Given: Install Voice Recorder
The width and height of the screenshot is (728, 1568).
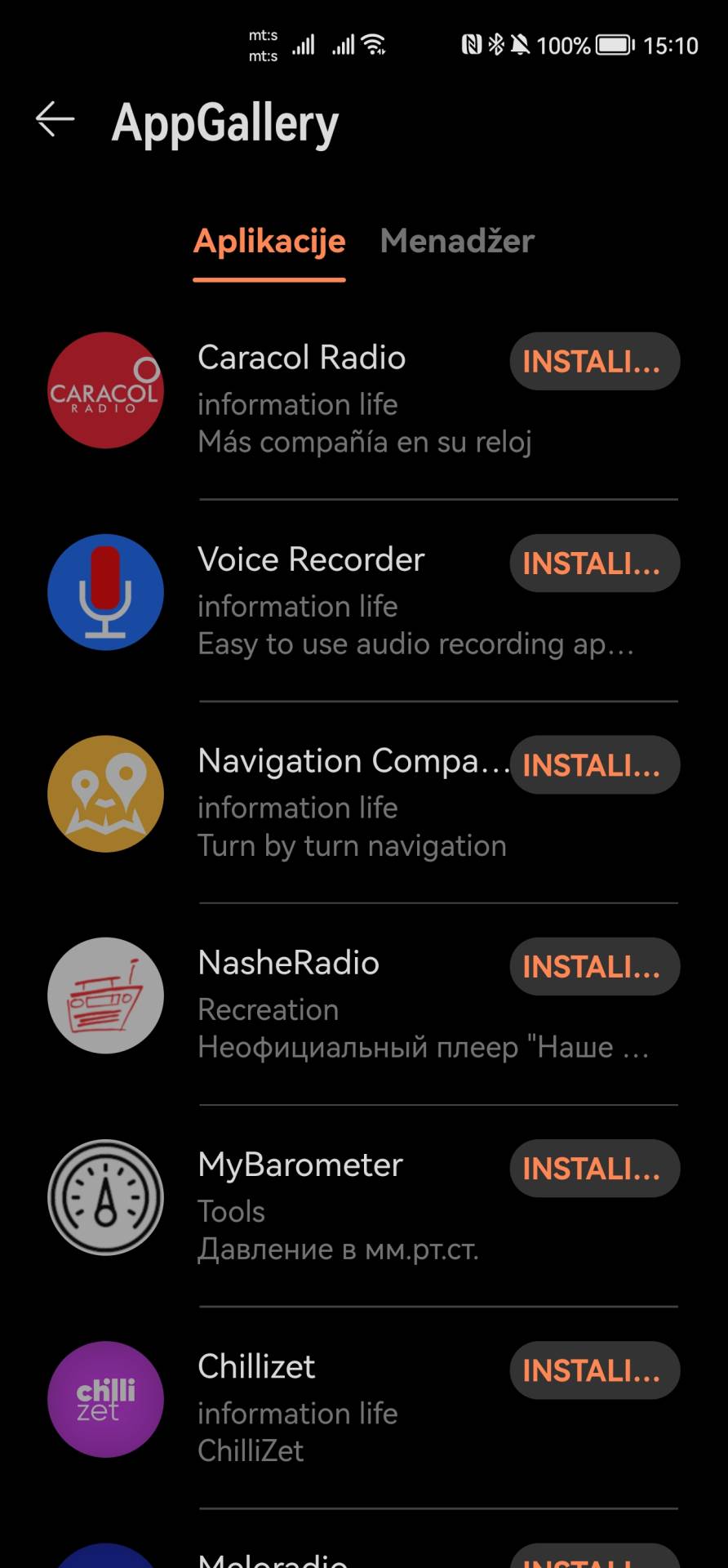Looking at the screenshot, I should click(x=594, y=563).
